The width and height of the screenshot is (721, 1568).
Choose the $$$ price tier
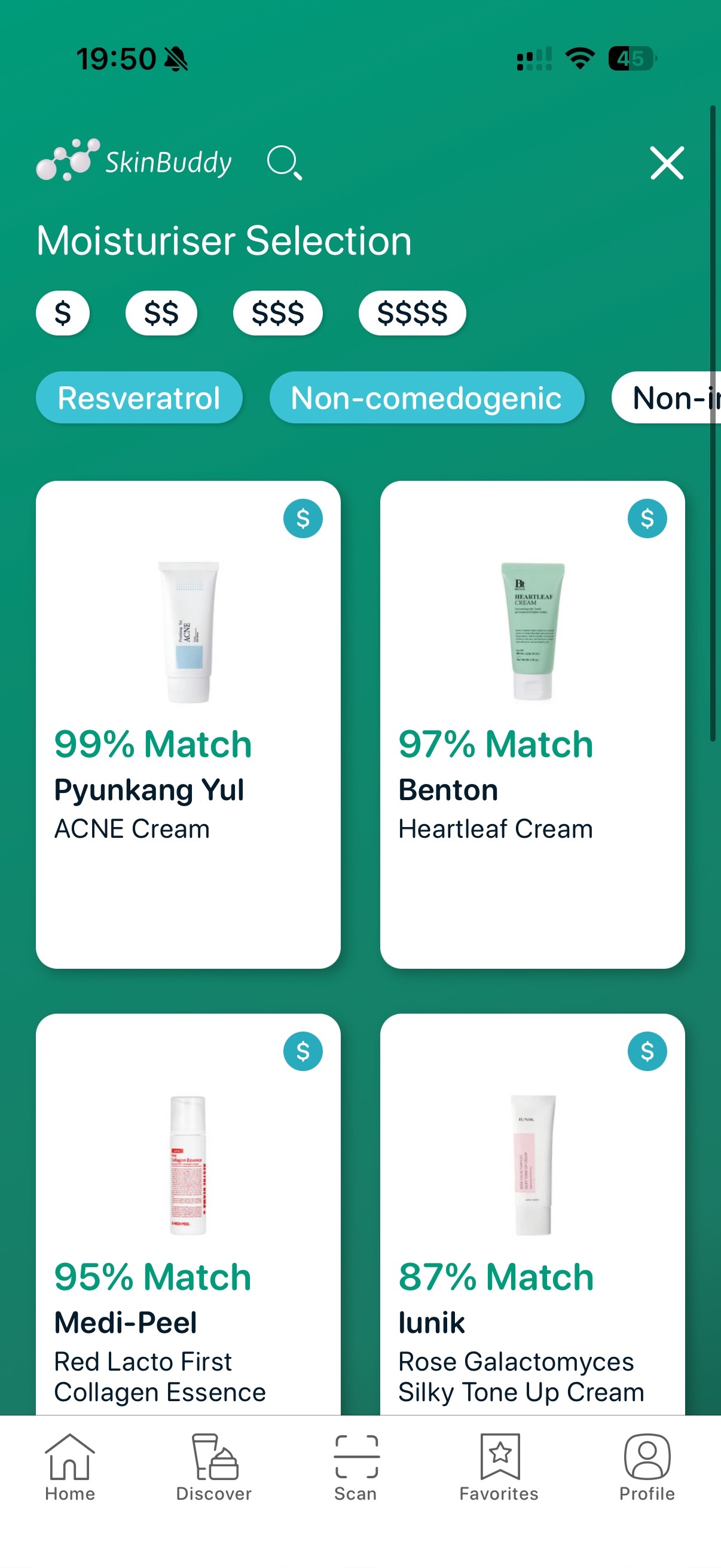(277, 312)
